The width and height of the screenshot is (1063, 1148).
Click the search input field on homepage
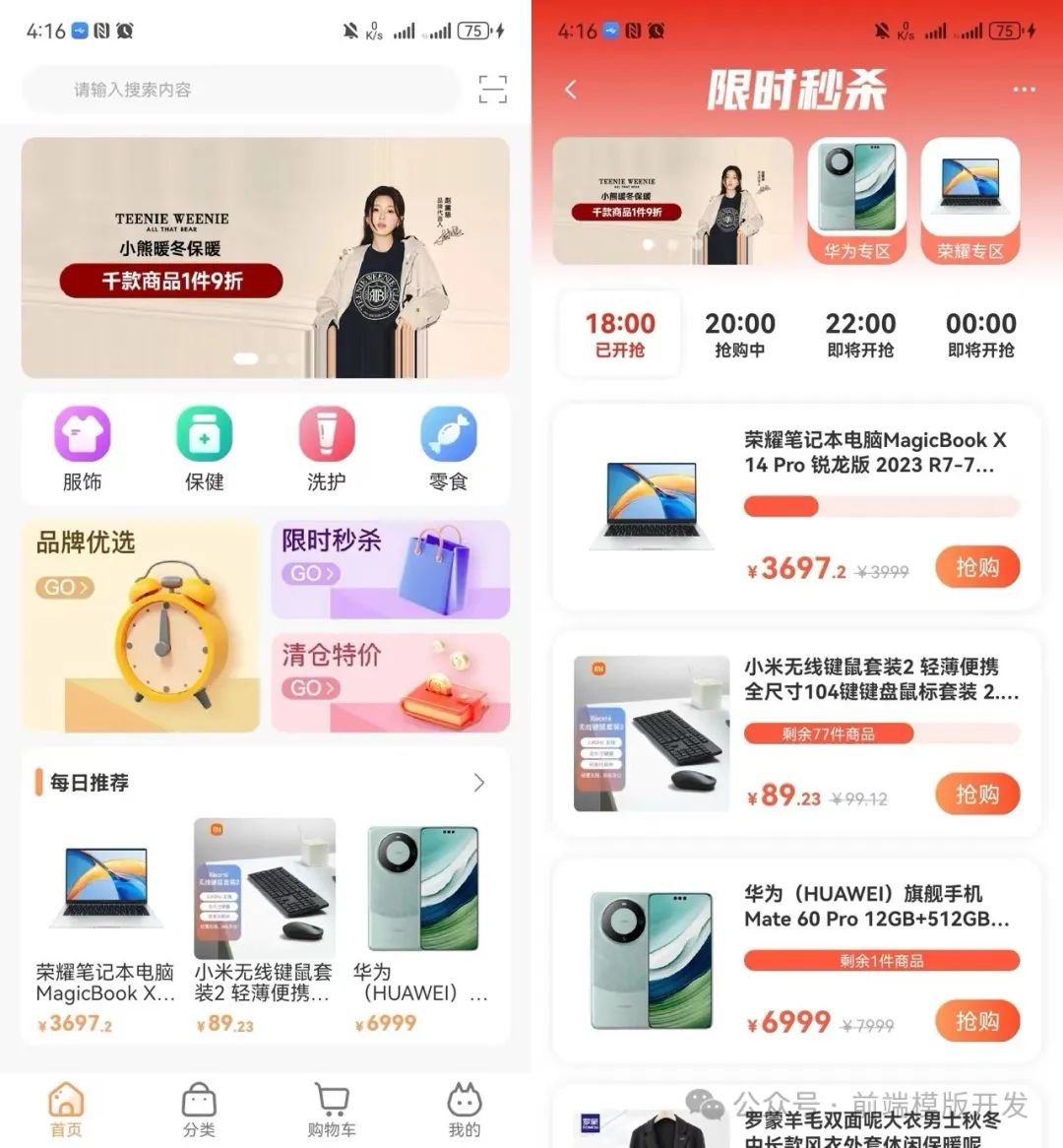click(x=236, y=89)
